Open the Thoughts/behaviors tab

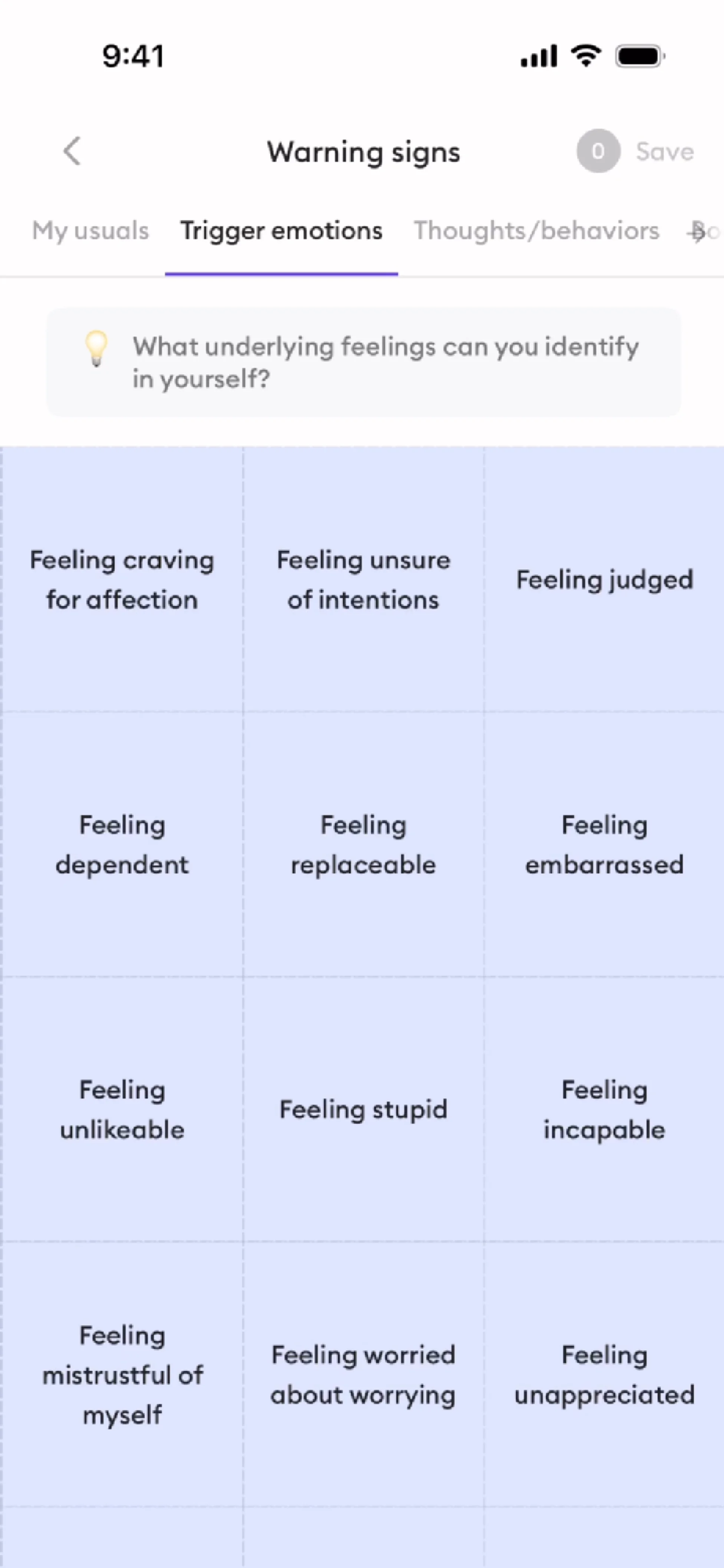click(x=537, y=231)
